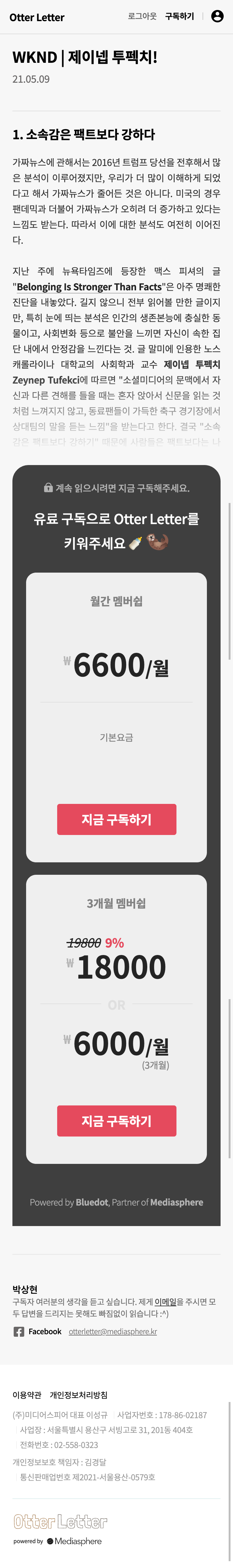Email otterletter@mediasphere.kr
The width and height of the screenshot is (233, 1568).
(112, 1331)
